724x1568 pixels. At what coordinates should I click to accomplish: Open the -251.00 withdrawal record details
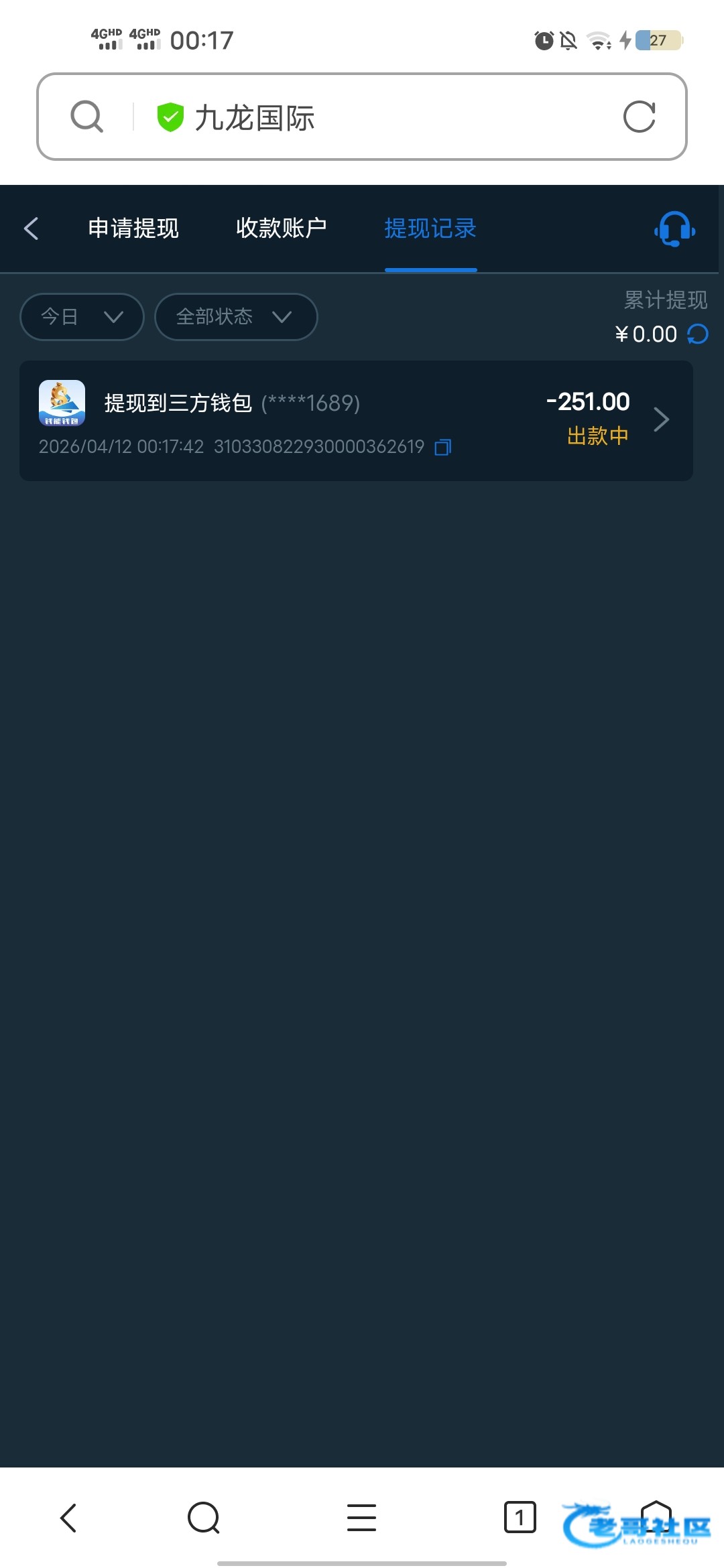[660, 420]
